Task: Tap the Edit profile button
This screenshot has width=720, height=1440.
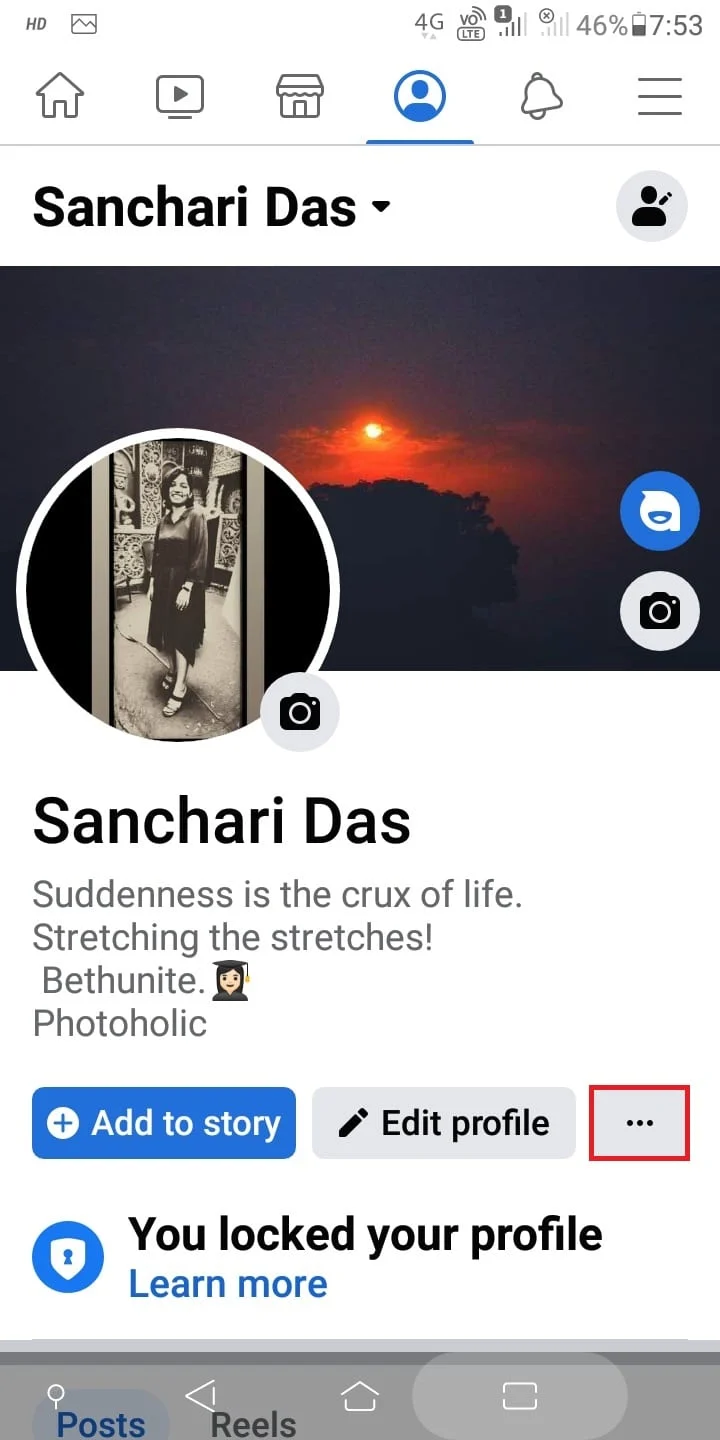Action: pyautogui.click(x=444, y=1123)
